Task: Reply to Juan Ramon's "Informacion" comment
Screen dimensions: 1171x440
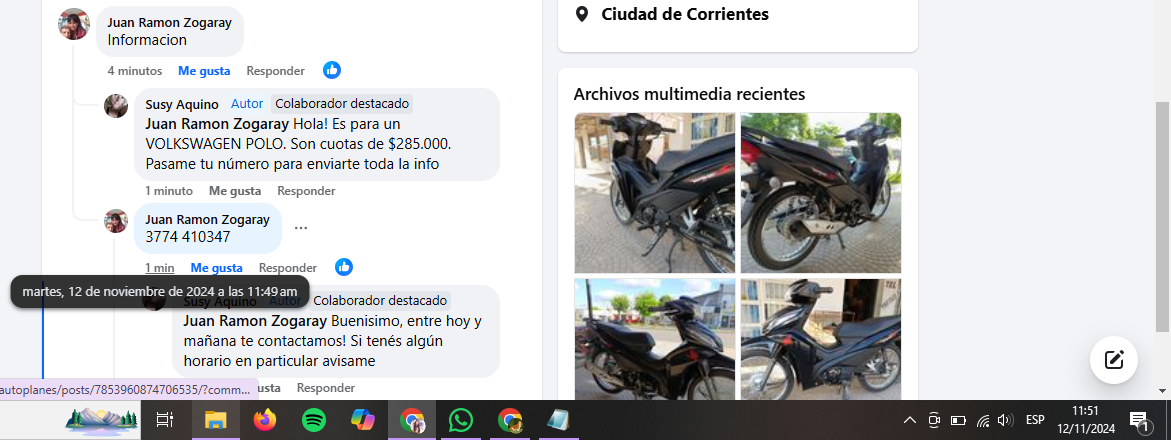Action: point(275,71)
